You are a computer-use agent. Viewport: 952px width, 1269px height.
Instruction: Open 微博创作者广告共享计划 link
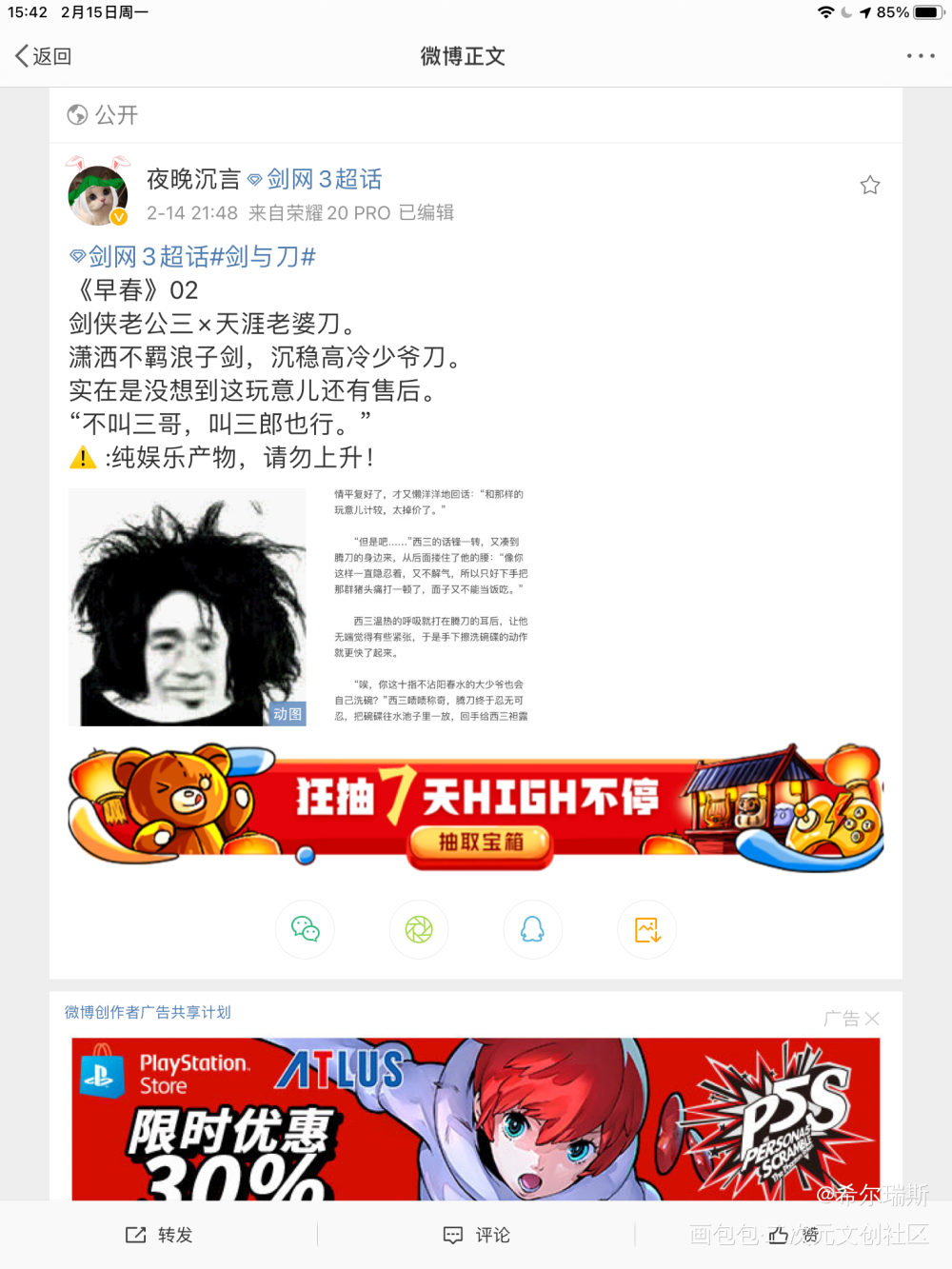[x=148, y=1012]
